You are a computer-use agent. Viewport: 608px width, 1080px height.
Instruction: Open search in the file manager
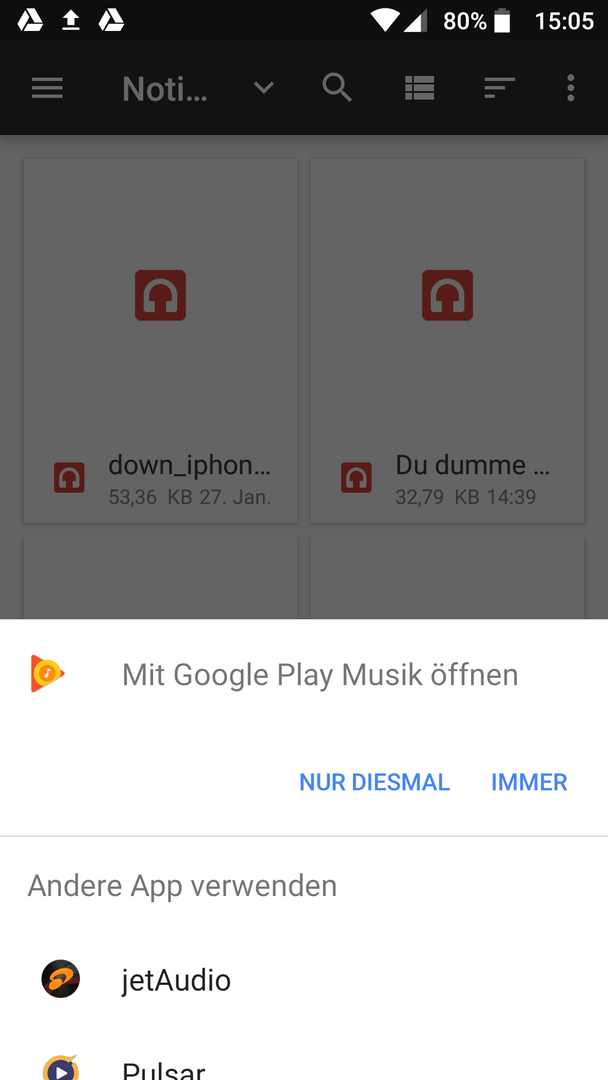(337, 88)
